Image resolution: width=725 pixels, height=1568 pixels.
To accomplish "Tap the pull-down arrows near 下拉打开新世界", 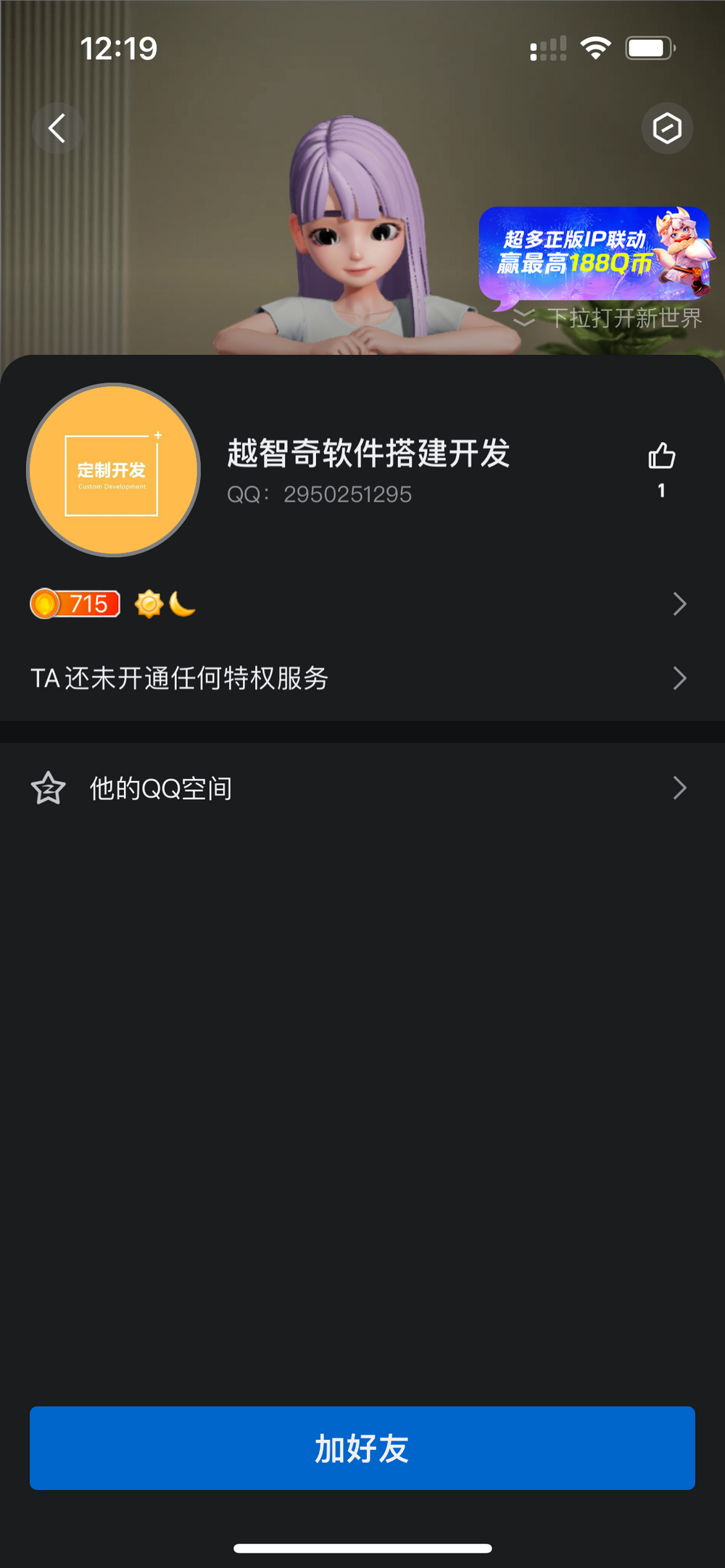I will [523, 317].
